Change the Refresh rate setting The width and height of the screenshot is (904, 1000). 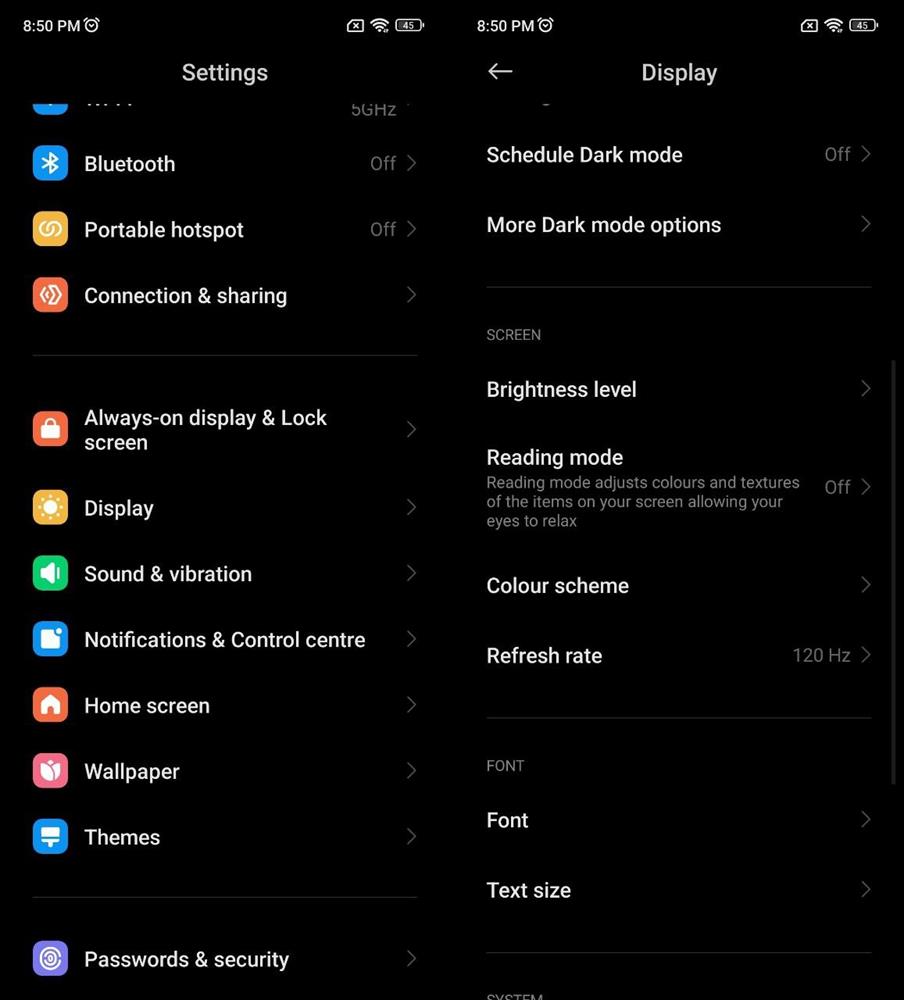(678, 656)
